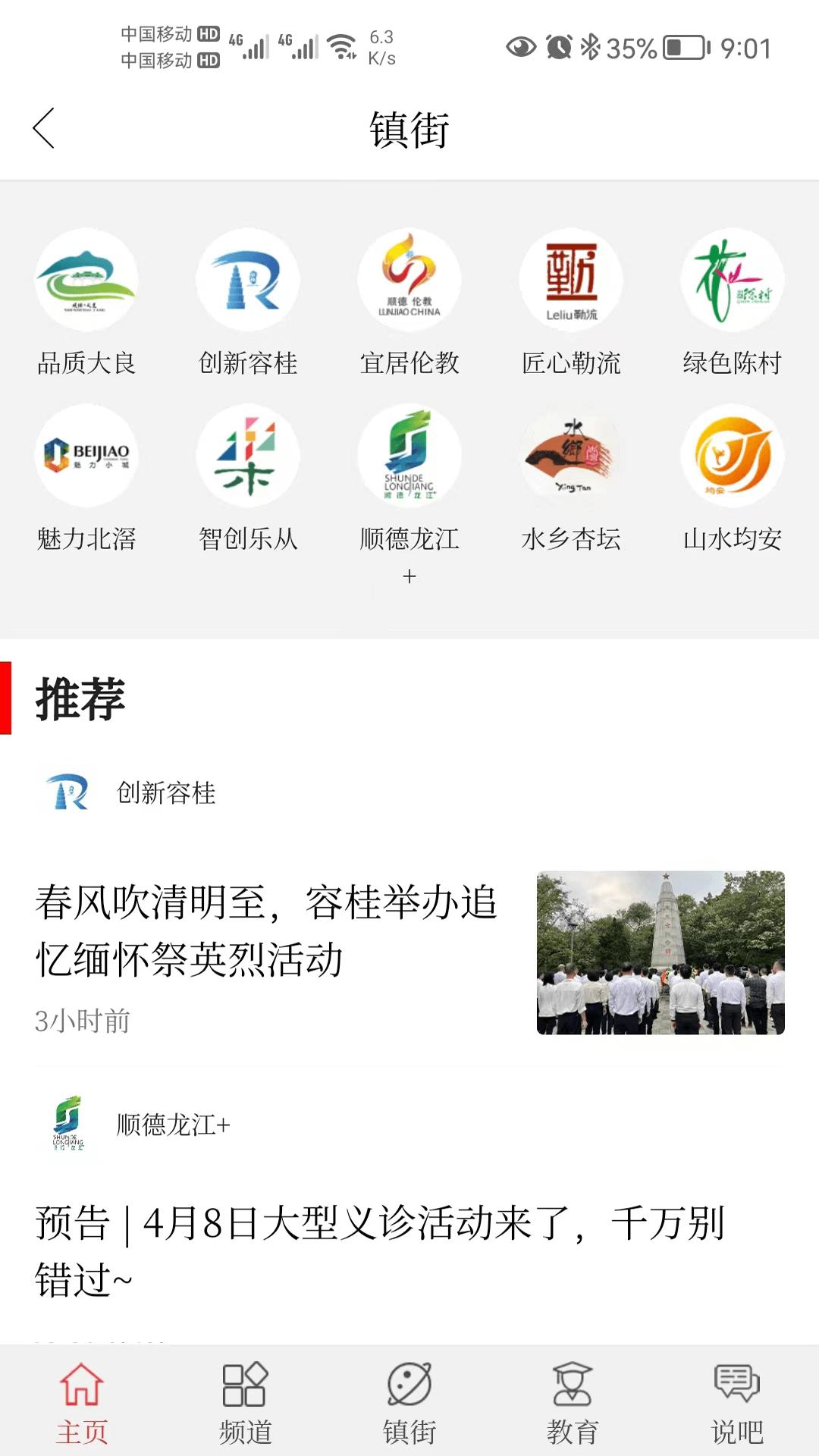Viewport: 819px width, 1456px height.
Task: Switch to the 频道 bottom tab
Action: [244, 1403]
